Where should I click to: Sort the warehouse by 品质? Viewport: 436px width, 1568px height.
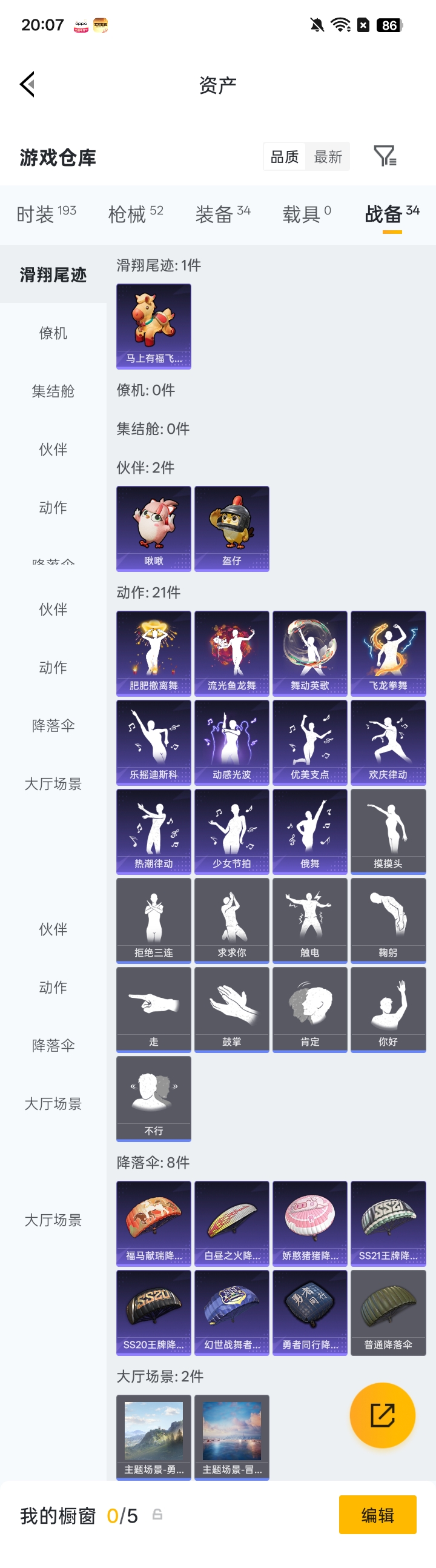(x=284, y=157)
